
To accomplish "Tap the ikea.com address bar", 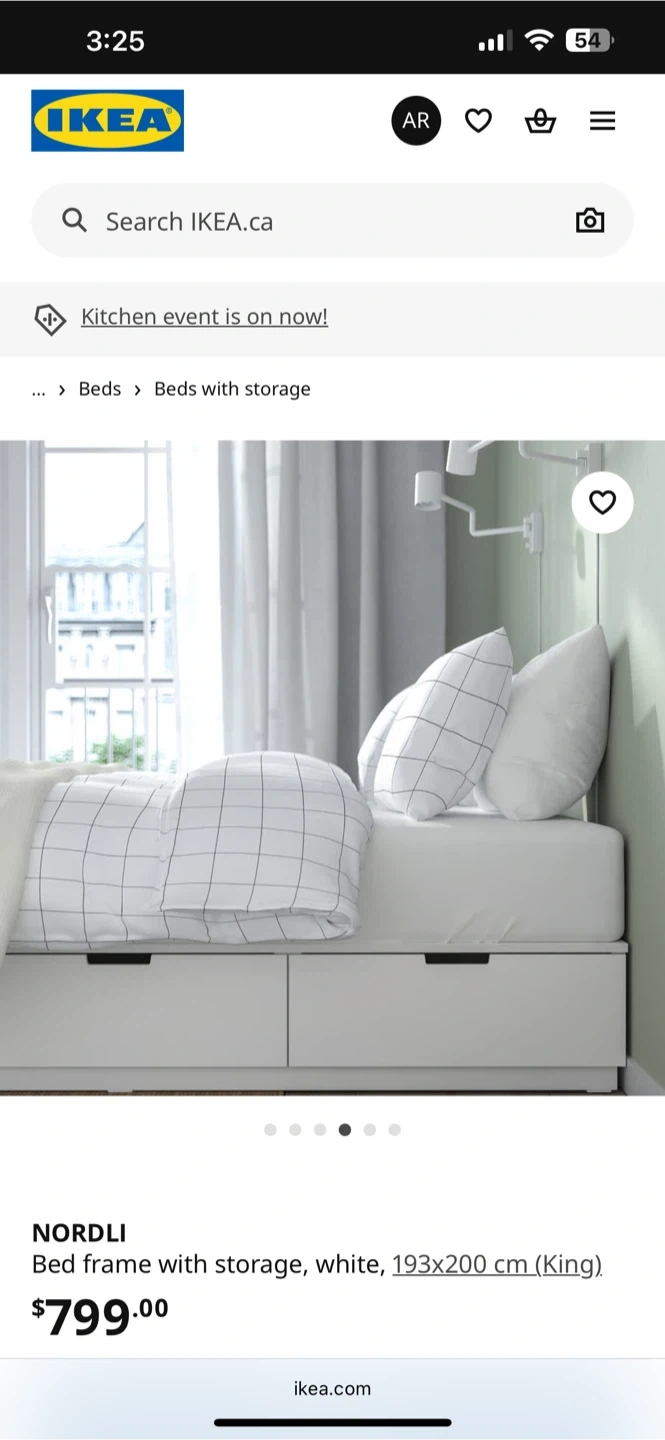I will [332, 1388].
